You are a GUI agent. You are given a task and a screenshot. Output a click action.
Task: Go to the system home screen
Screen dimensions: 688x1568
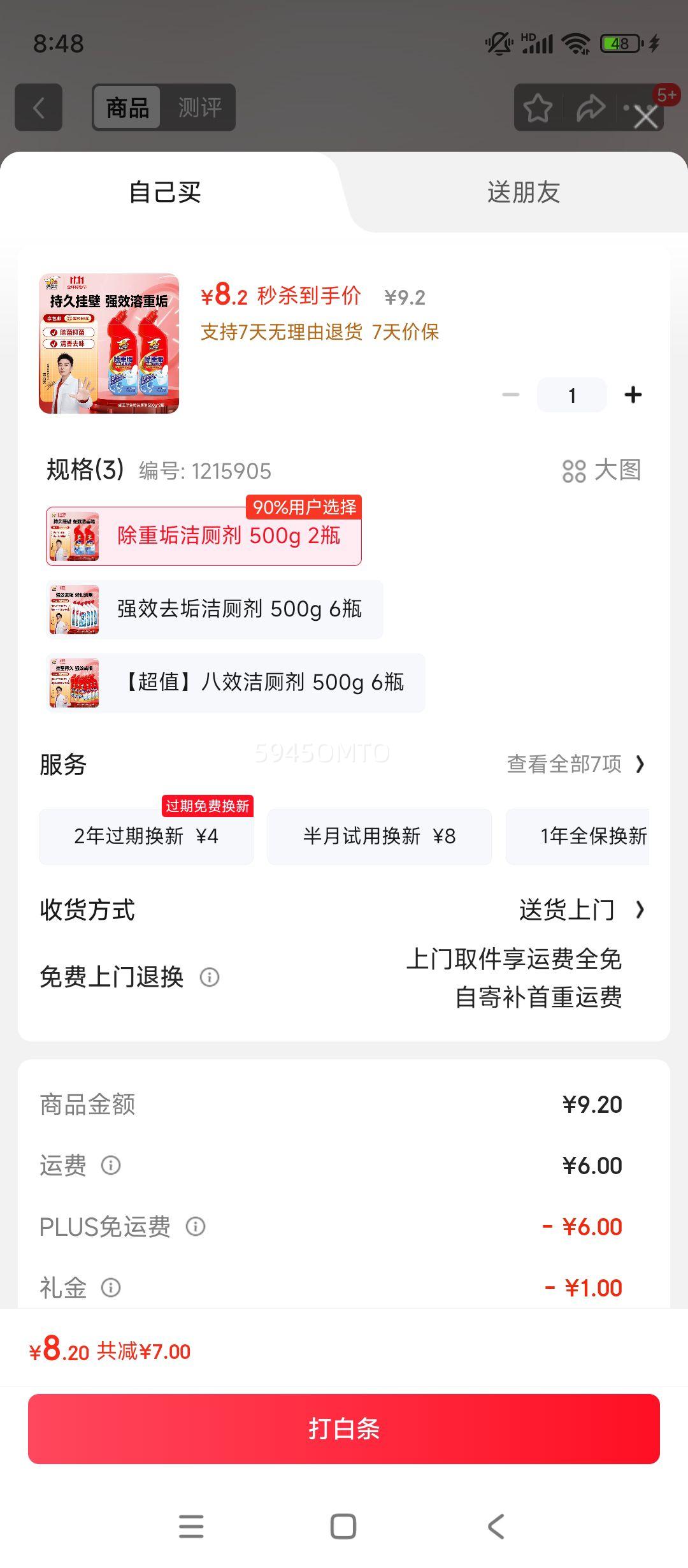pyautogui.click(x=343, y=1527)
